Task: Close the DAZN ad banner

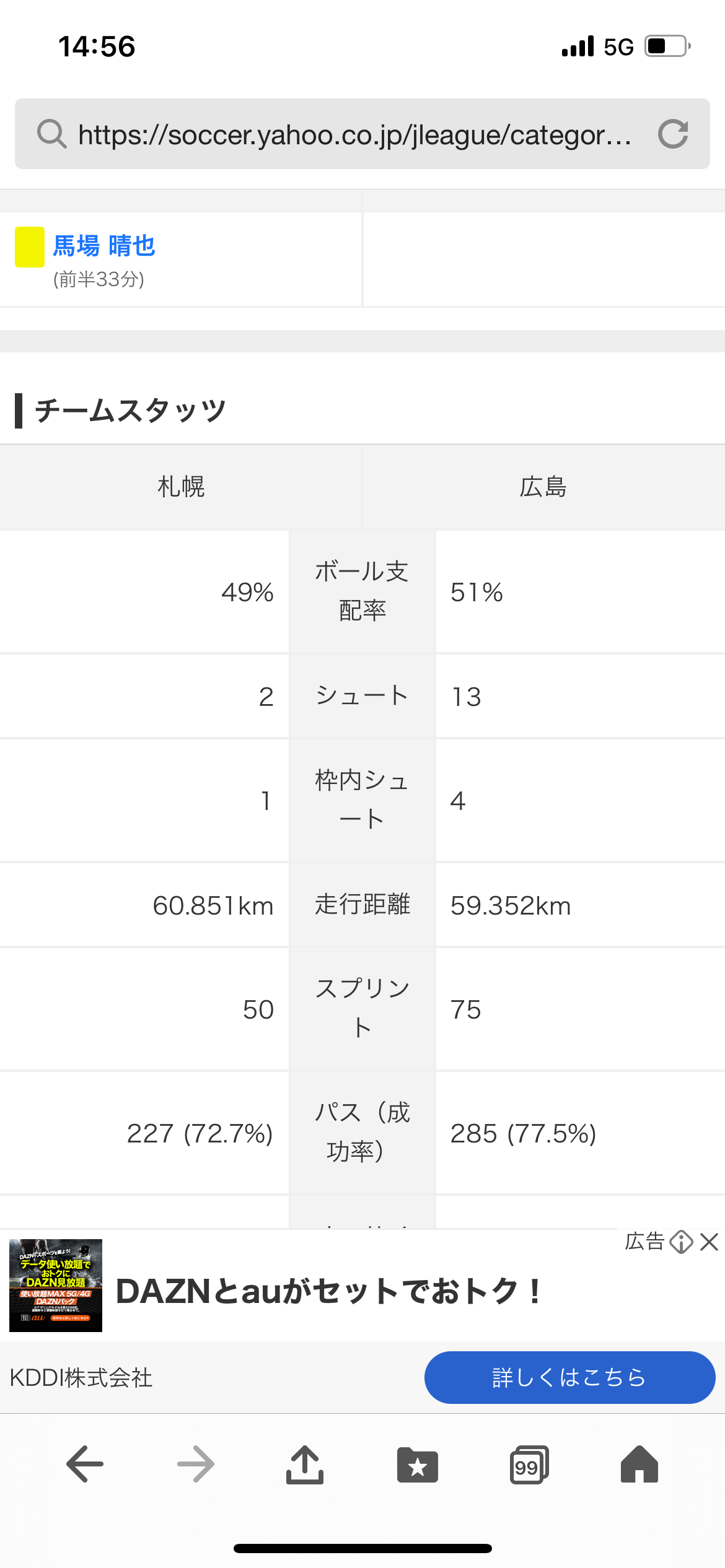Action: [709, 1242]
